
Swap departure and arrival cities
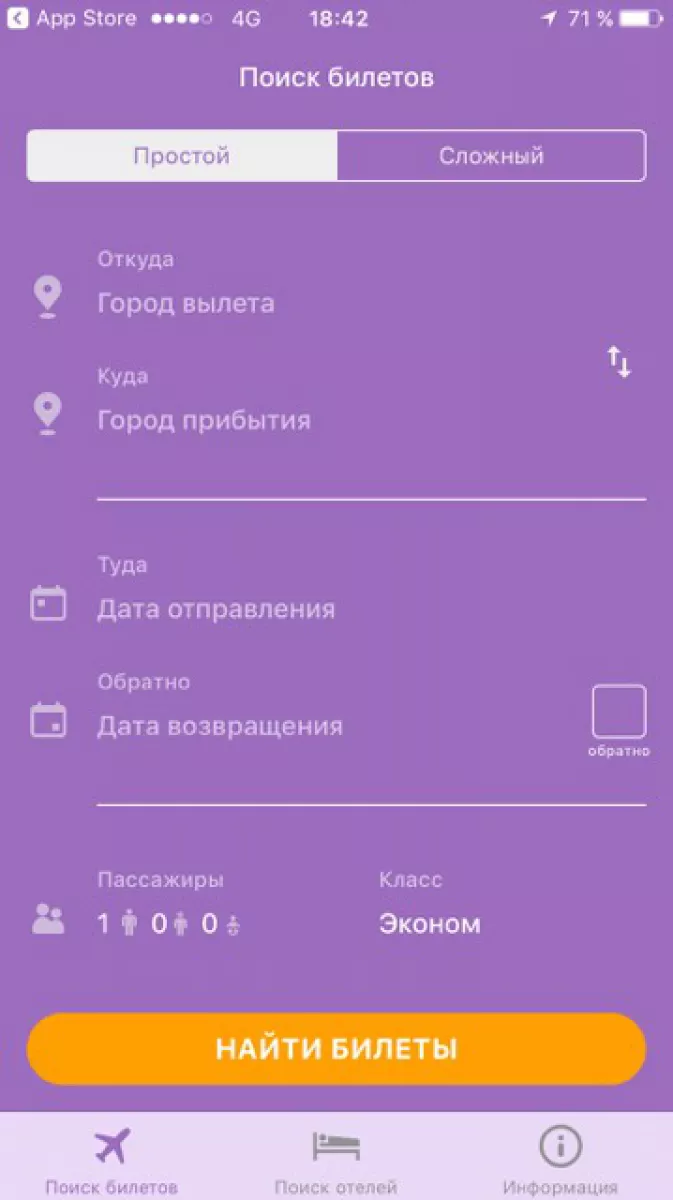620,361
